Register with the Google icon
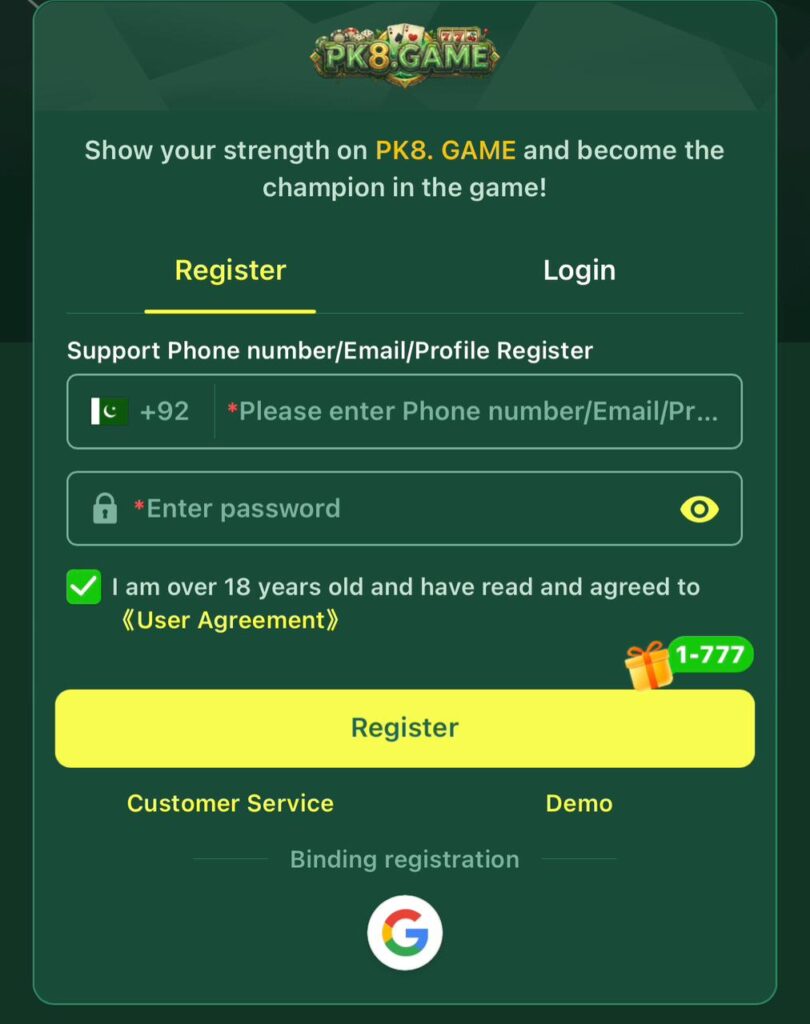The image size is (810, 1024). click(x=405, y=933)
